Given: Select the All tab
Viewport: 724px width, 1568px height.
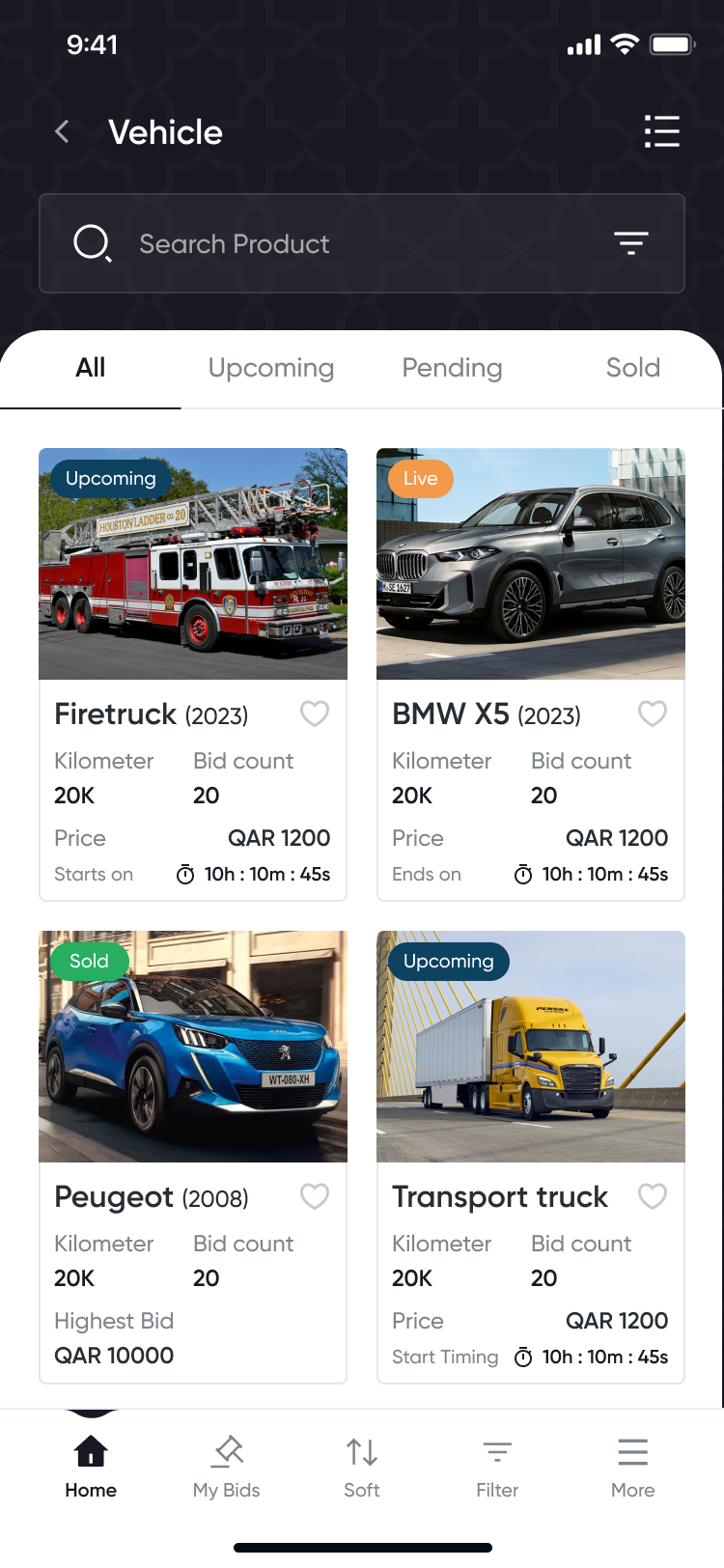Looking at the screenshot, I should [91, 368].
